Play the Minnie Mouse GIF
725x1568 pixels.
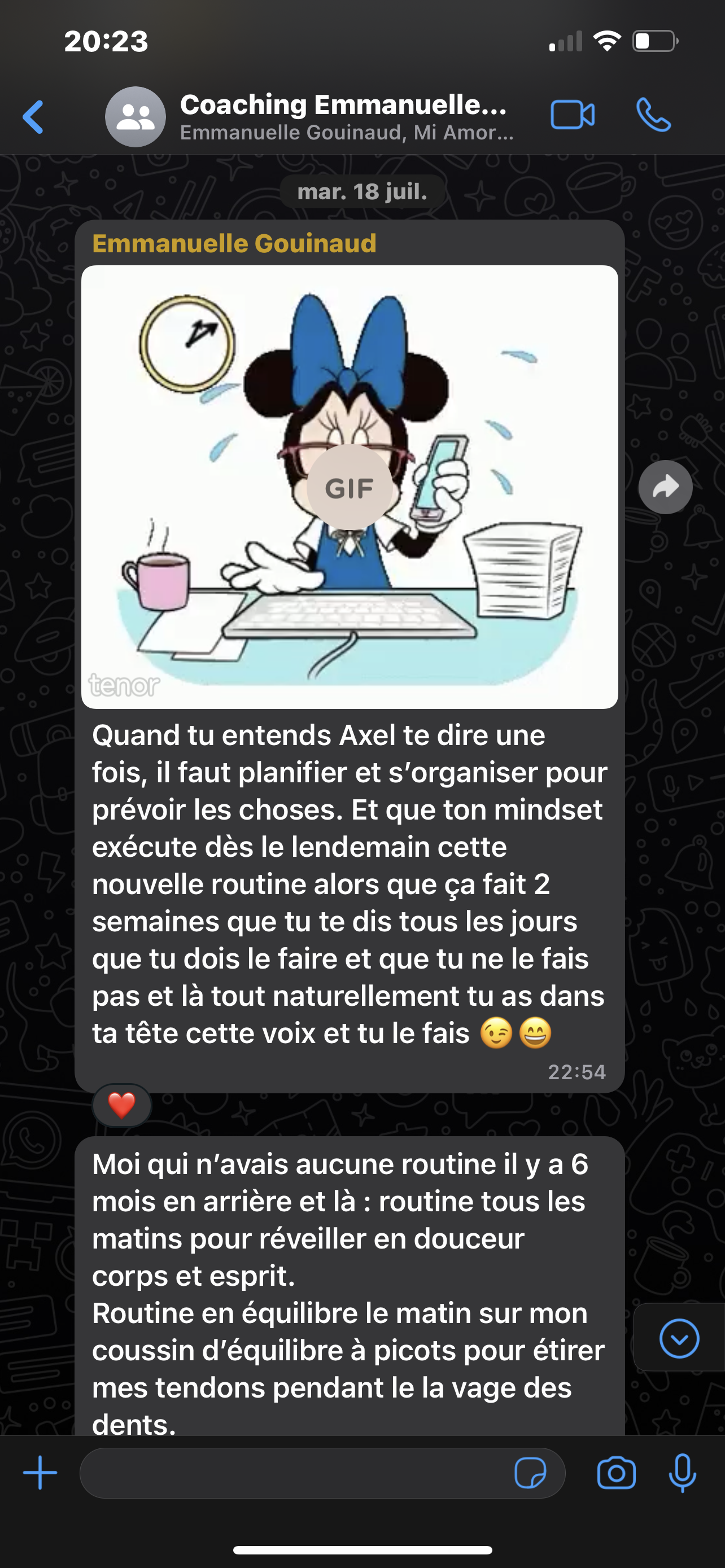point(349,487)
